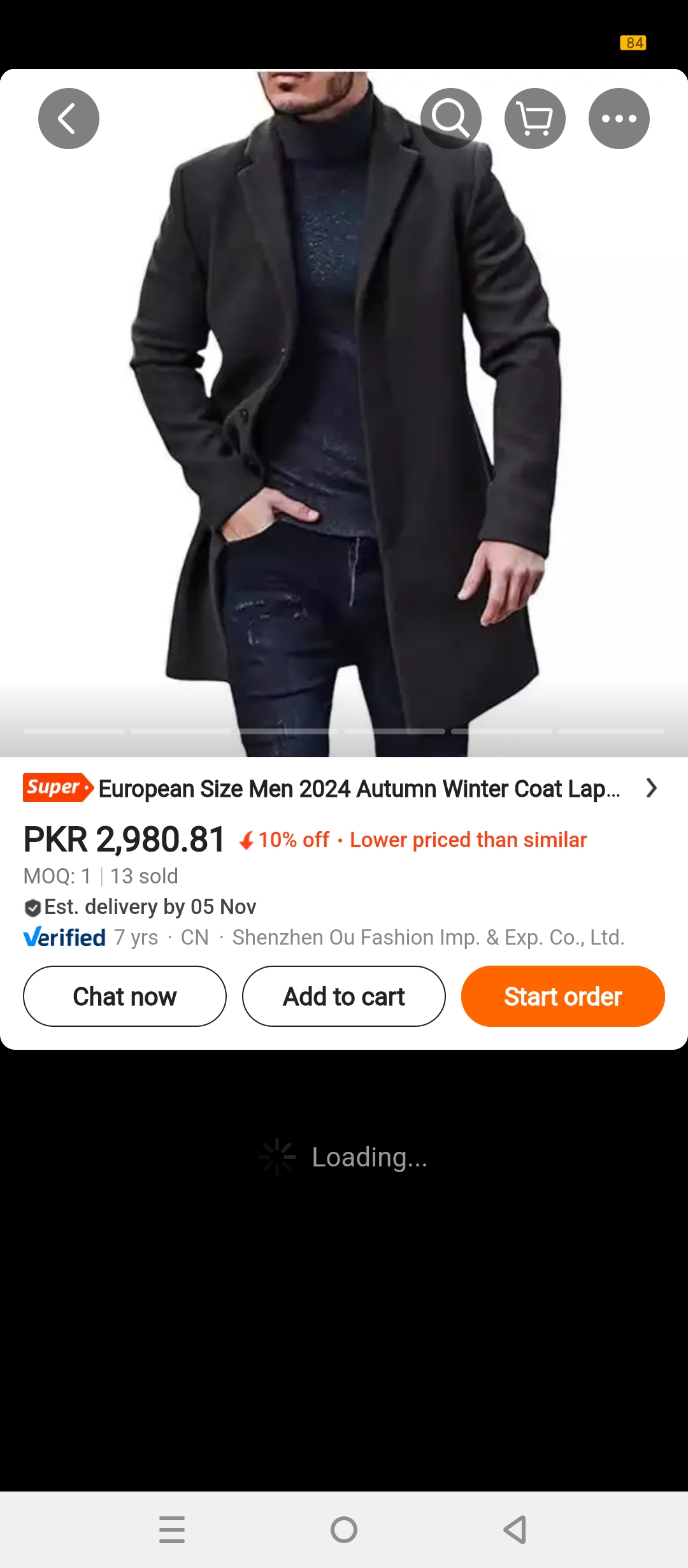Open system recent apps menu
Screen dimensions: 688x1568
(x=172, y=1529)
